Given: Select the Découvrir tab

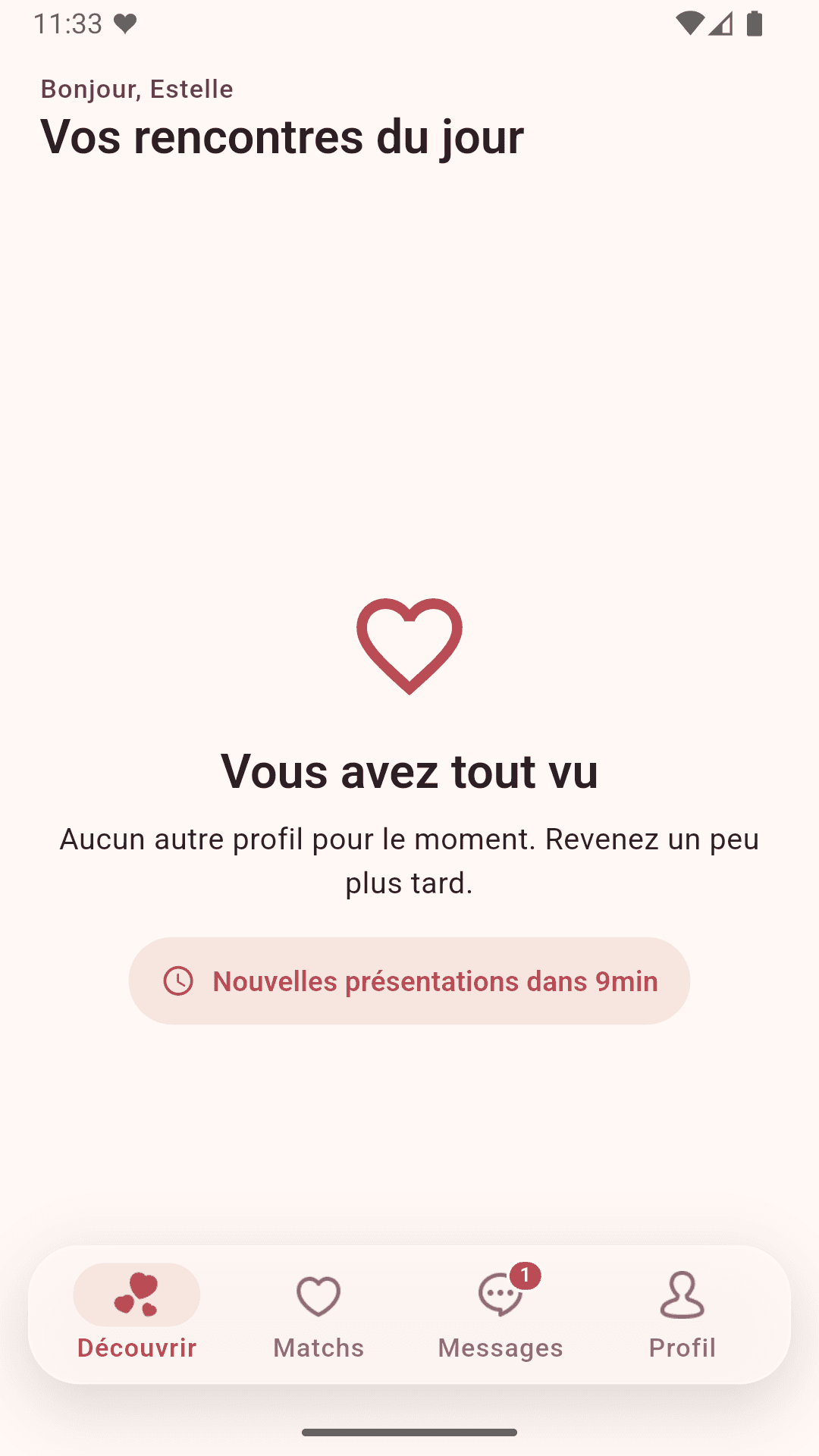Looking at the screenshot, I should click(x=136, y=1315).
